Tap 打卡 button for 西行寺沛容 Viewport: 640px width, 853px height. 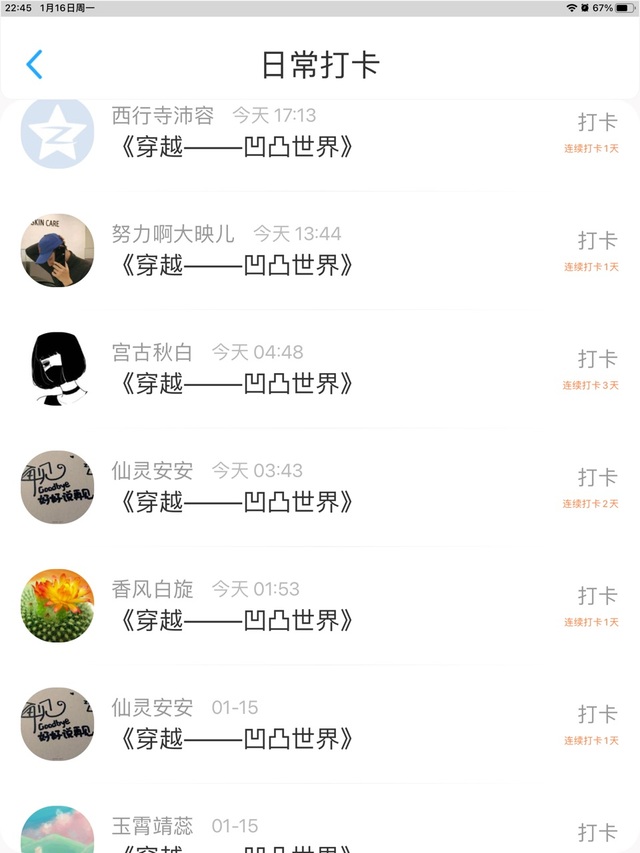click(x=597, y=123)
